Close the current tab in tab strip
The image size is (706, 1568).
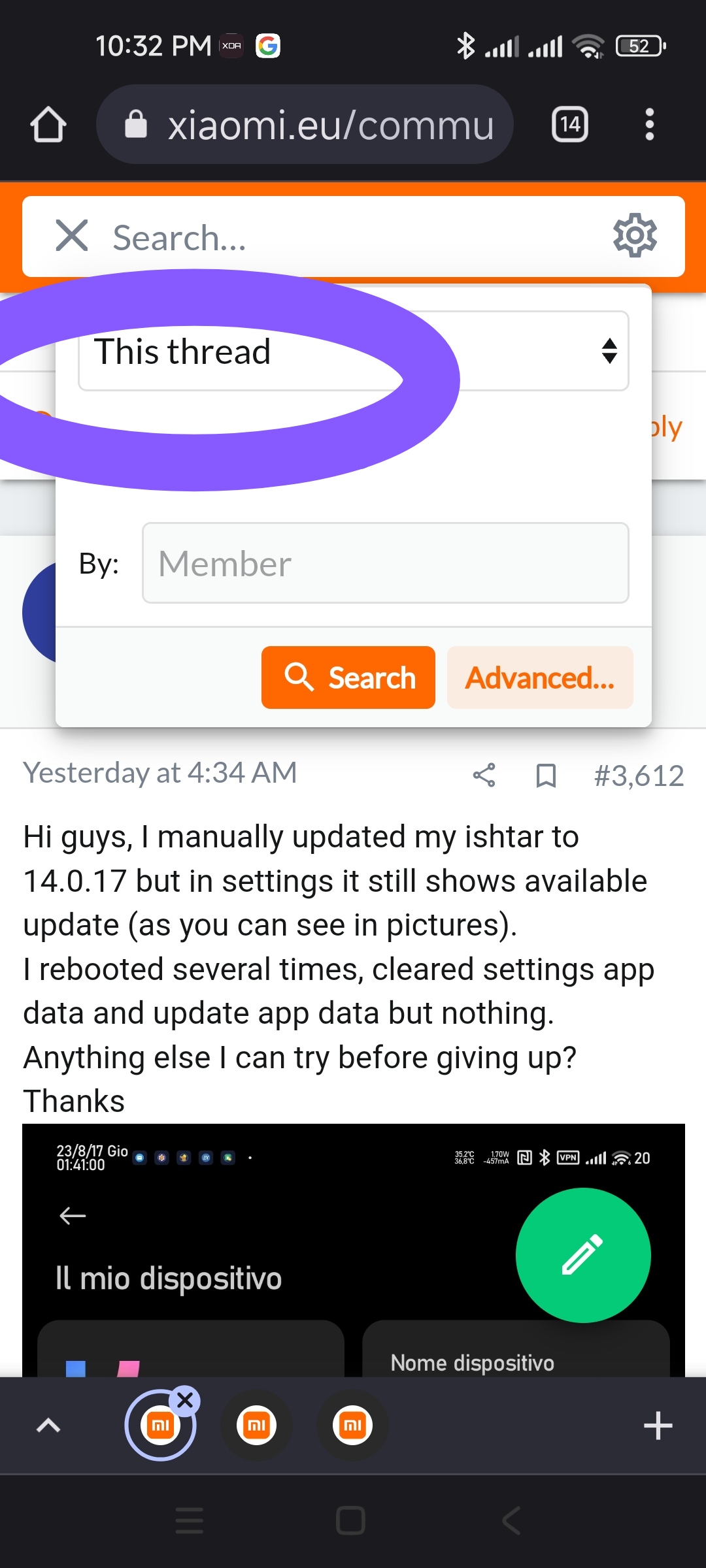tap(185, 1400)
